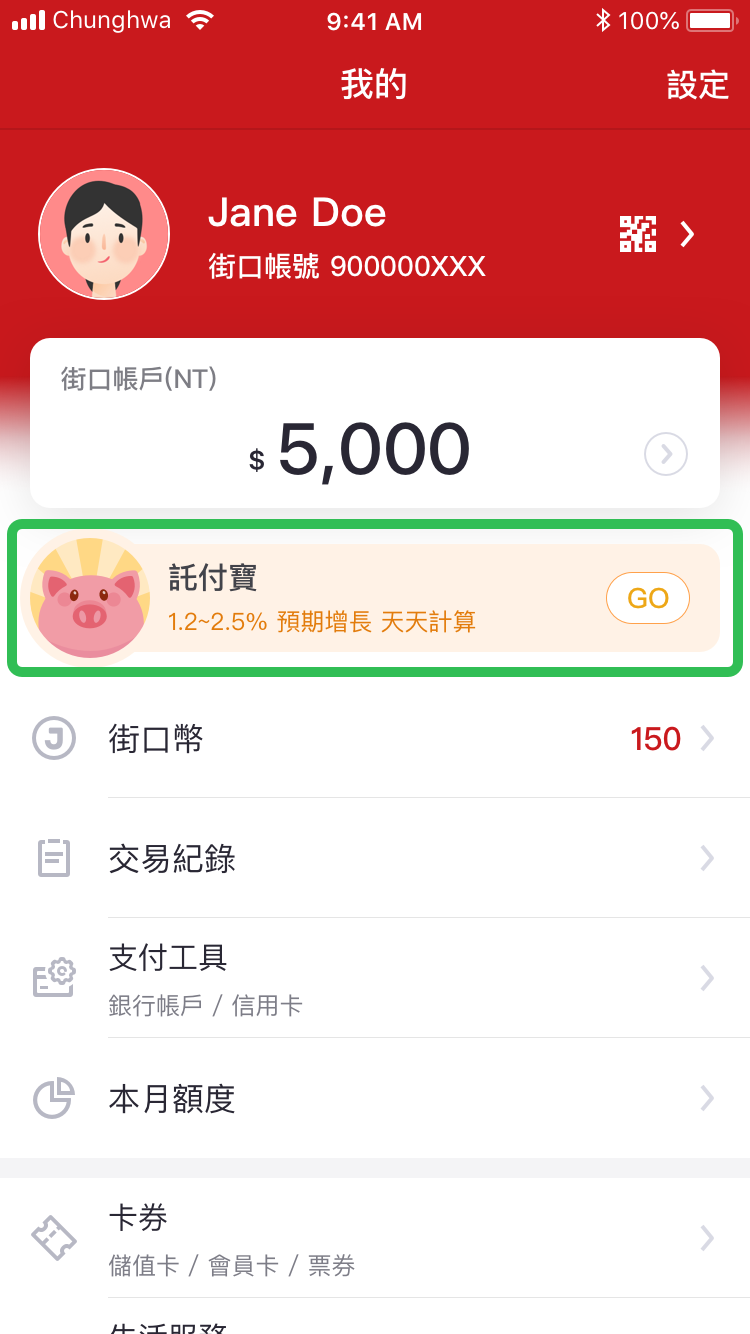Viewport: 750px width, 1334px height.
Task: Tap Jane Doe's profile avatar
Action: click(104, 234)
